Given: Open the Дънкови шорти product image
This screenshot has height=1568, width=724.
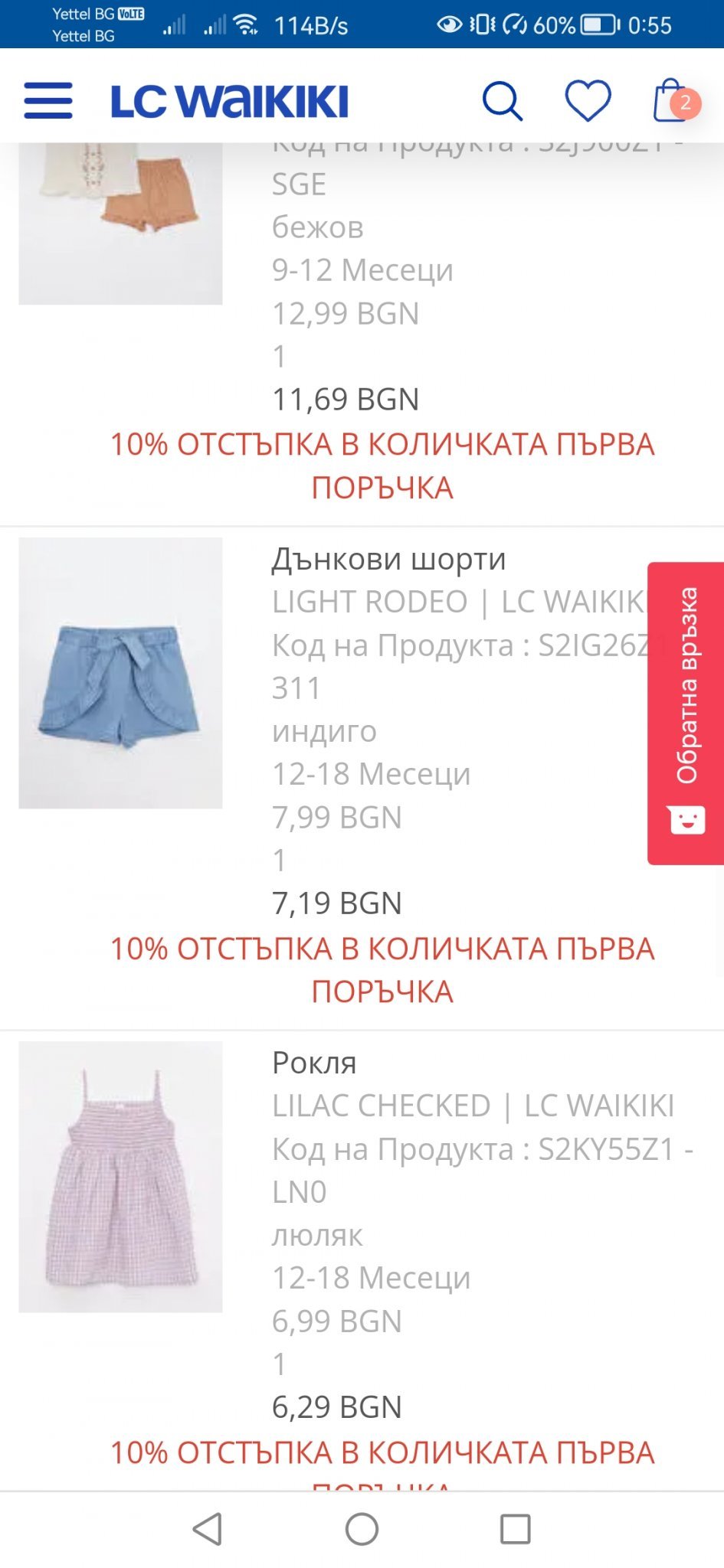Looking at the screenshot, I should [x=120, y=672].
